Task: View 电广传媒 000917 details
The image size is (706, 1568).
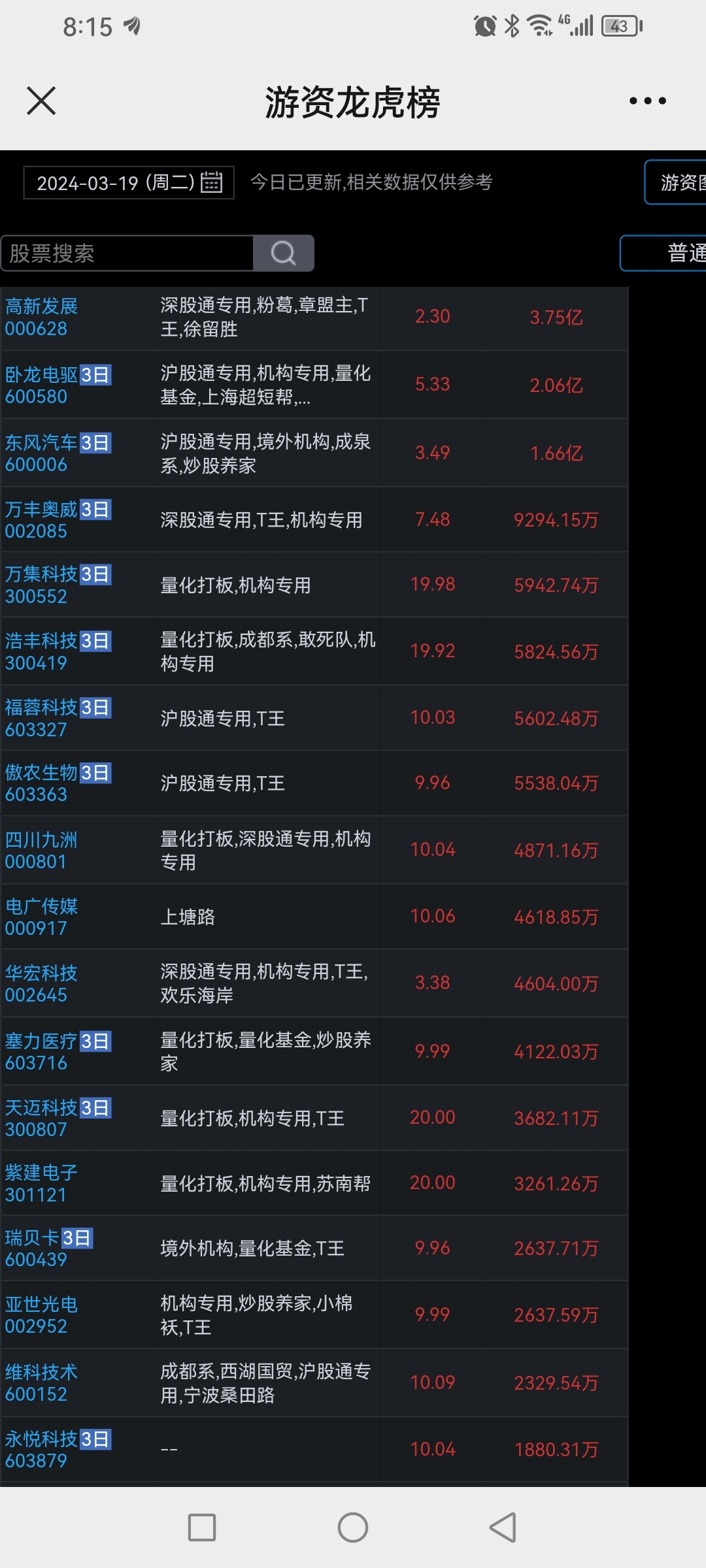Action: point(42,916)
